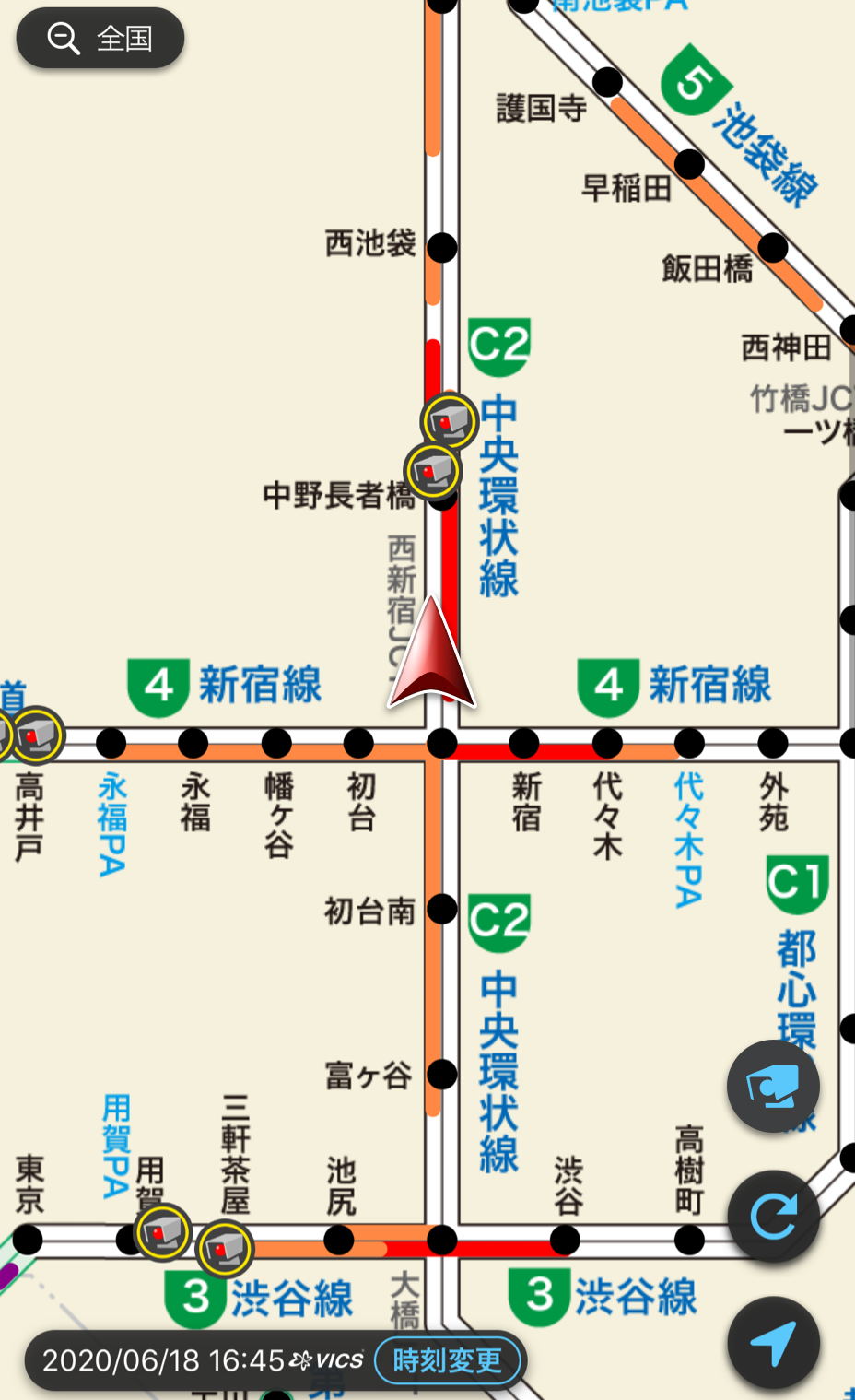Center the map on current location
This screenshot has width=855, height=1400.
(x=773, y=1342)
